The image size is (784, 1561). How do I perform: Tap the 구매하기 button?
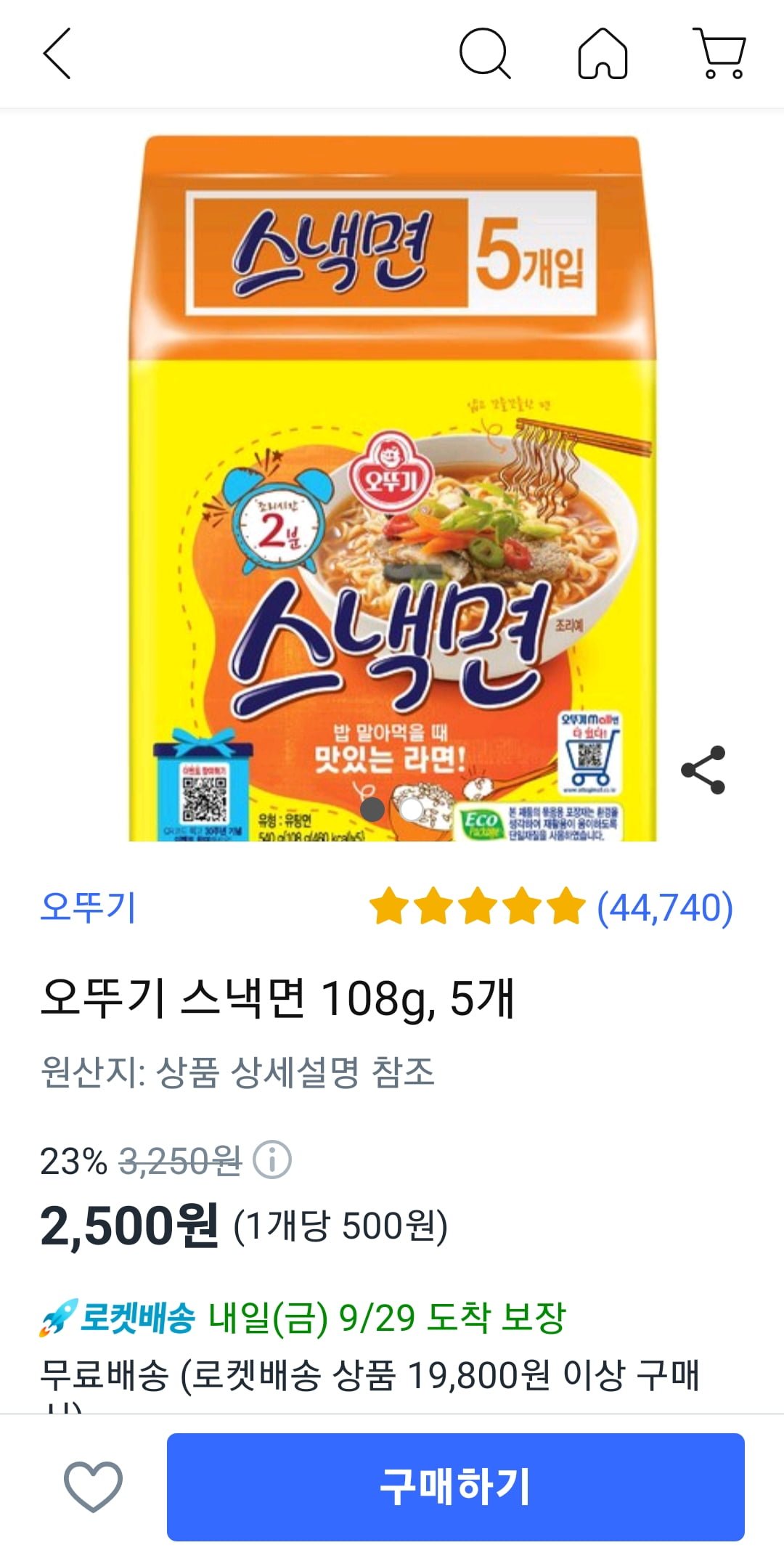(455, 1486)
